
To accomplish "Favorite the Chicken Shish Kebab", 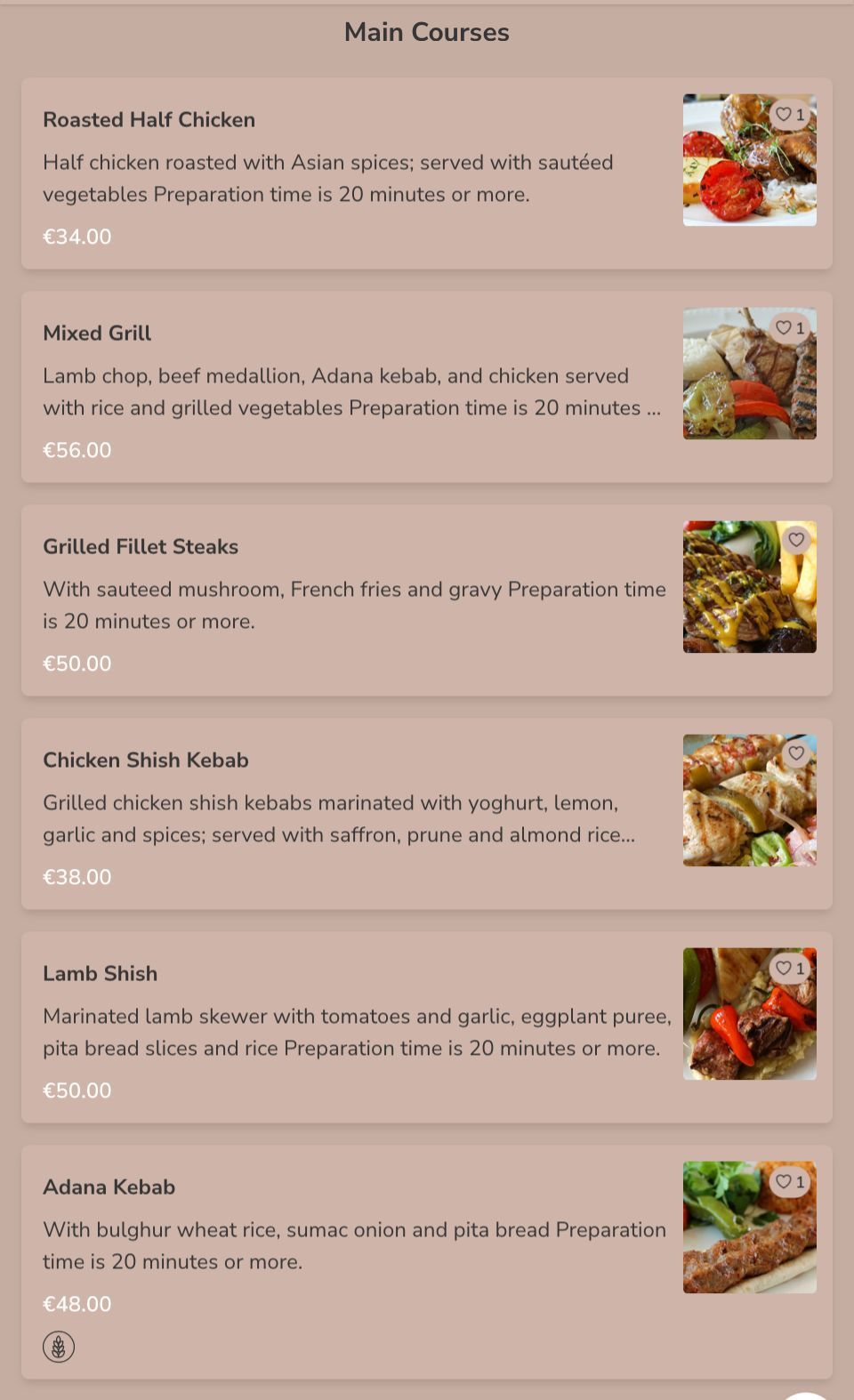I will coord(796,753).
